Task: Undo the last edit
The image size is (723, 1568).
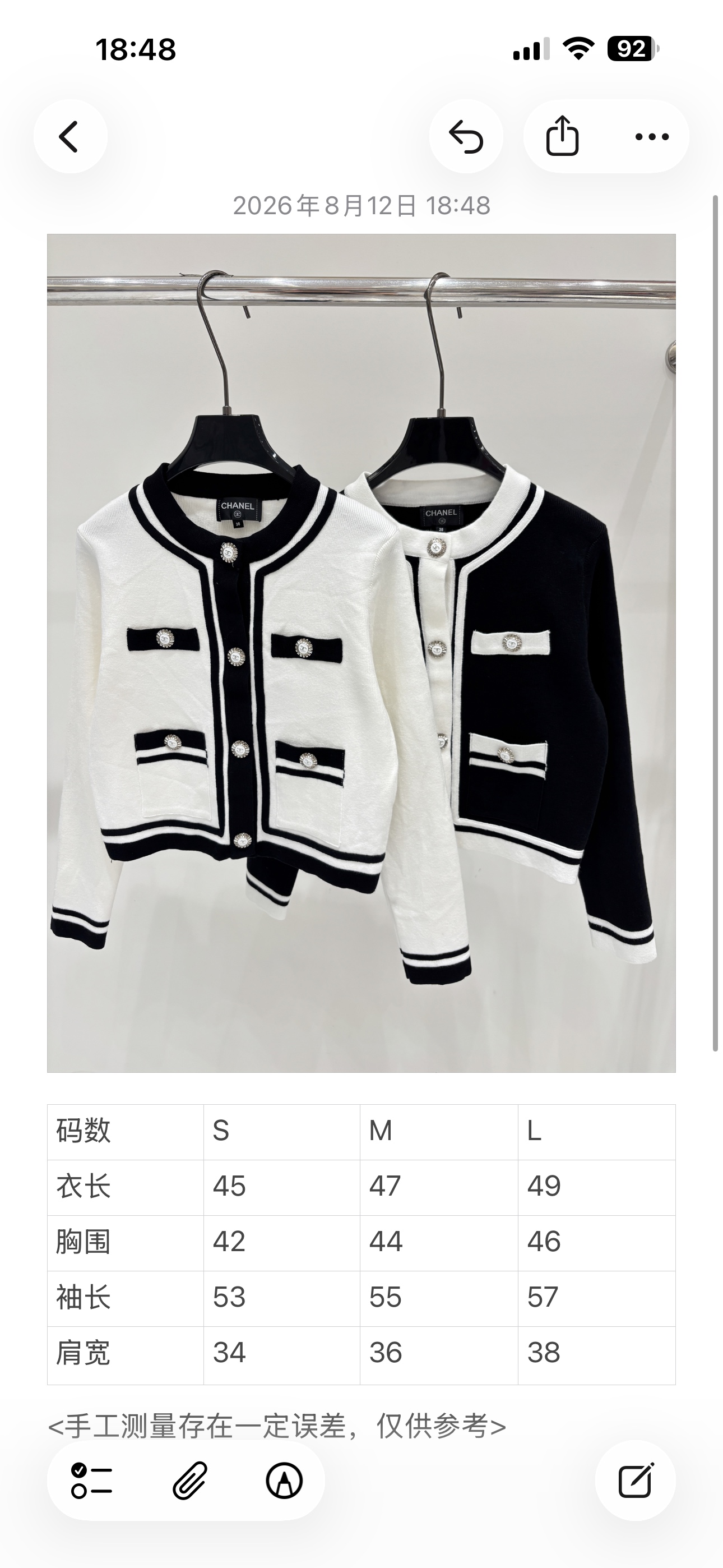Action: (x=466, y=136)
